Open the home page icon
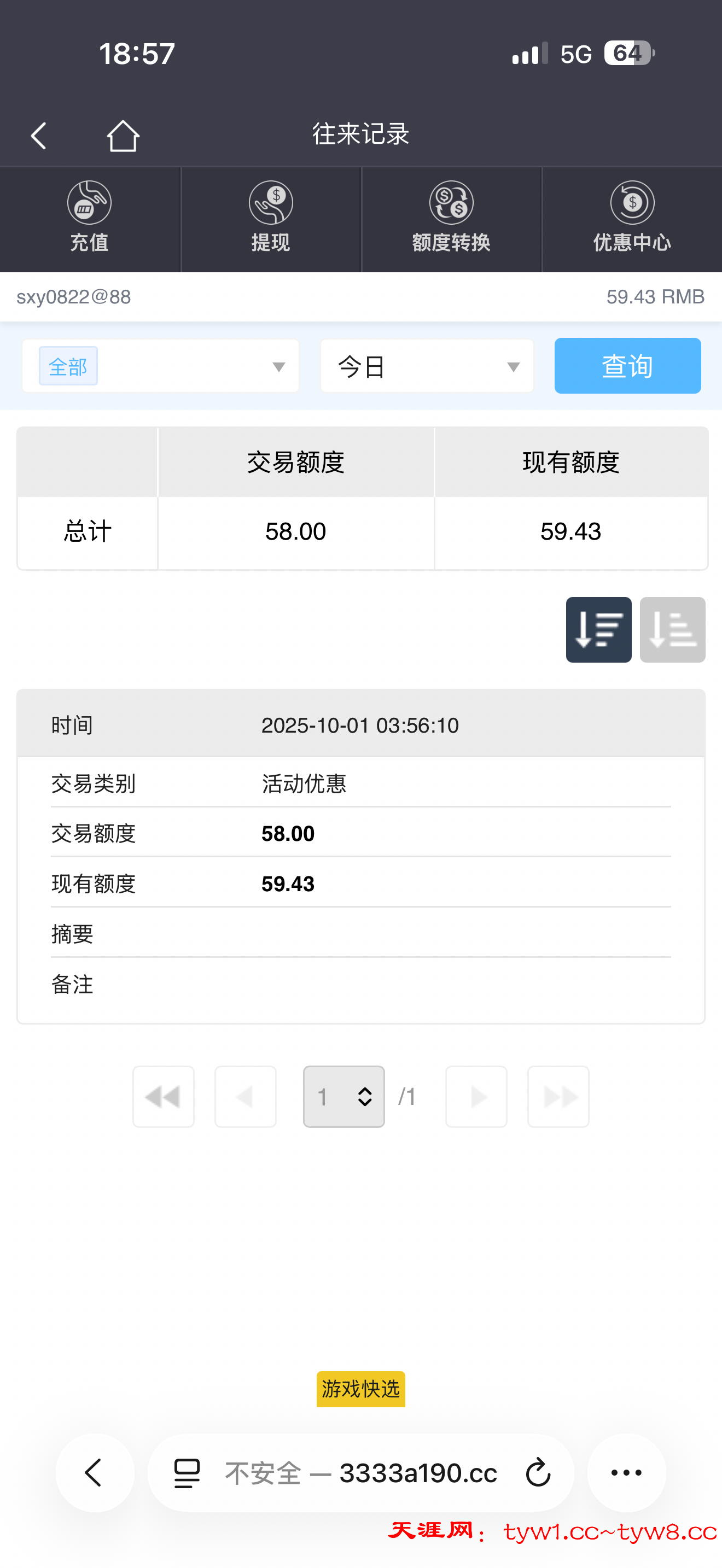This screenshot has height=1568, width=722. (x=123, y=135)
